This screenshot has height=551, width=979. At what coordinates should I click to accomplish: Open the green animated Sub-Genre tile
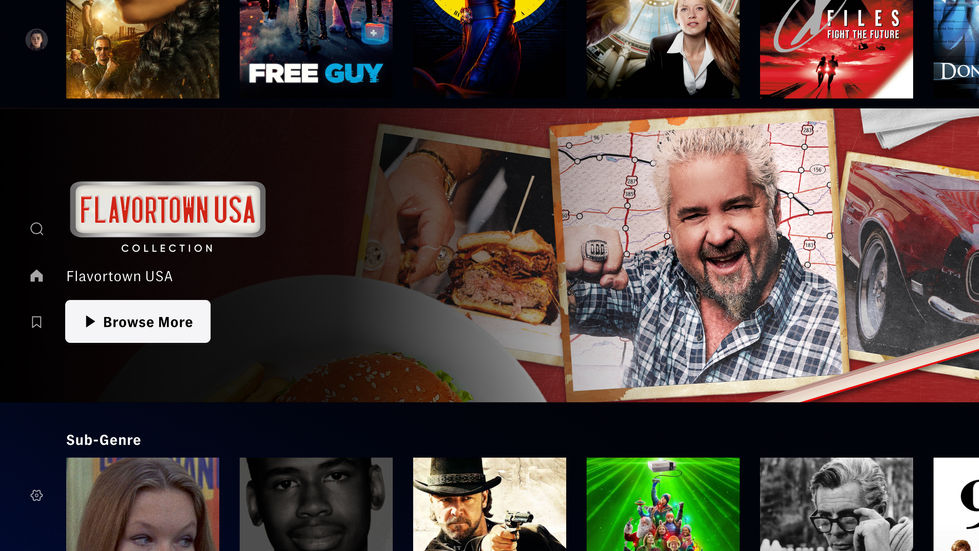tap(663, 504)
